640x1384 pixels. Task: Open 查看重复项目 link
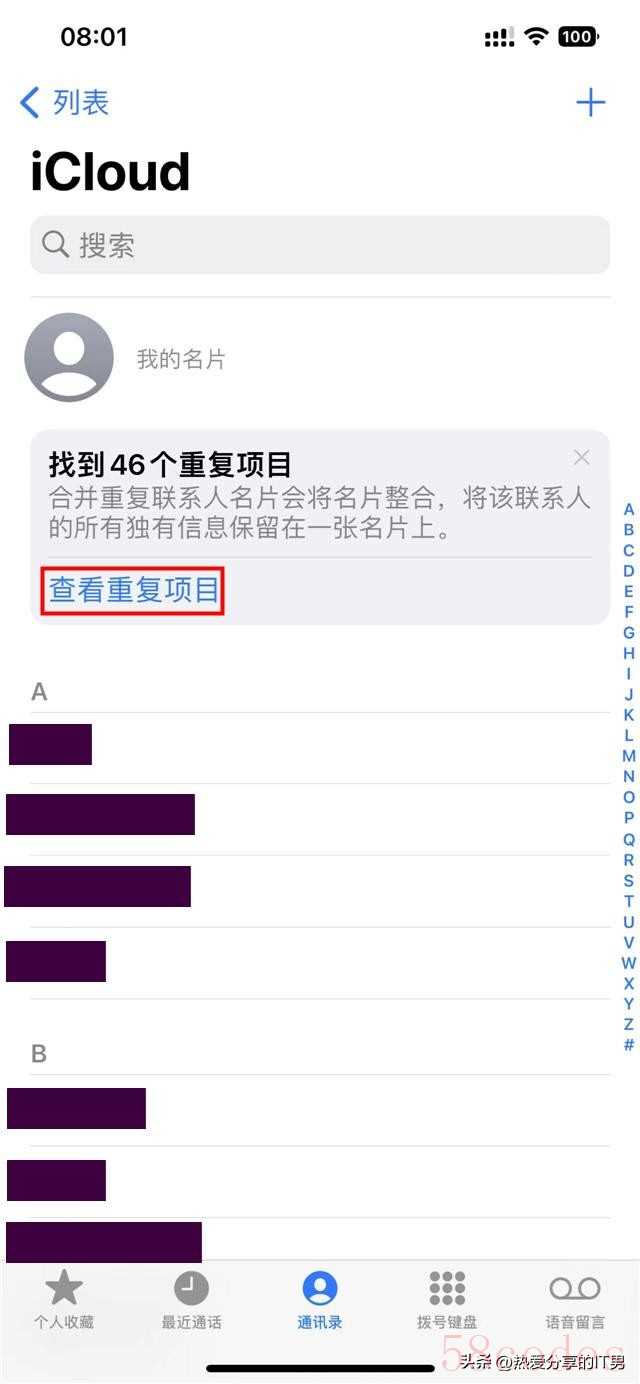point(134,590)
